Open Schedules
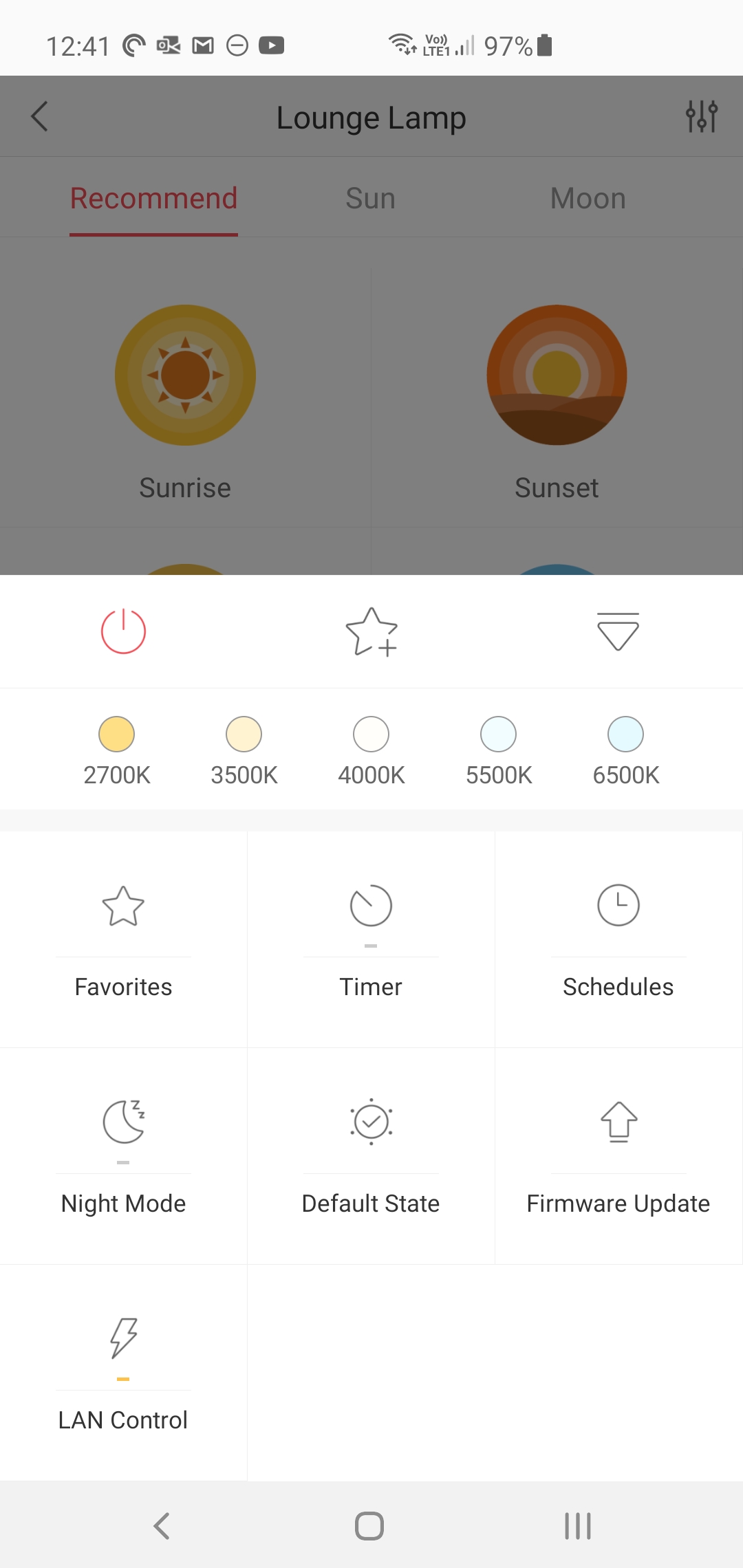 tap(618, 939)
